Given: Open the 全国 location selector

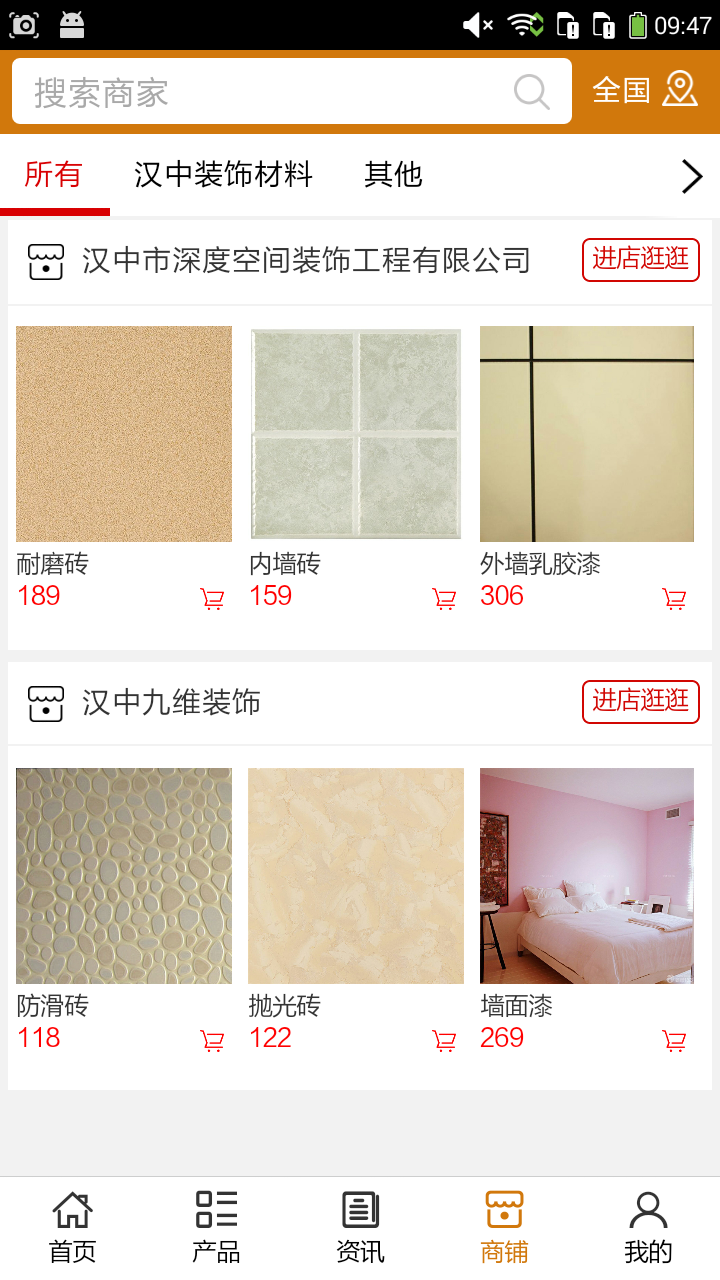Looking at the screenshot, I should (644, 90).
